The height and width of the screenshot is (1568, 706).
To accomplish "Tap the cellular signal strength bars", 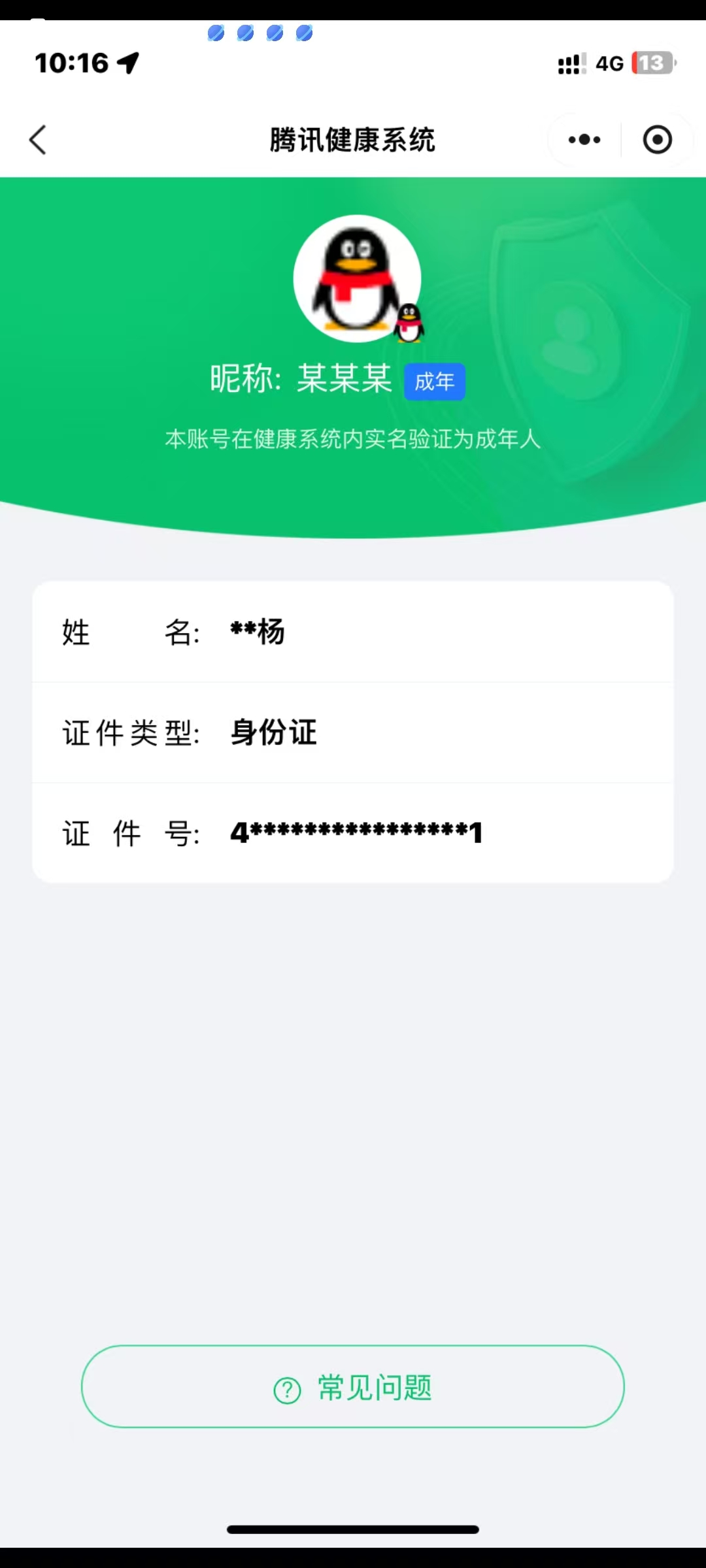I will (x=570, y=61).
